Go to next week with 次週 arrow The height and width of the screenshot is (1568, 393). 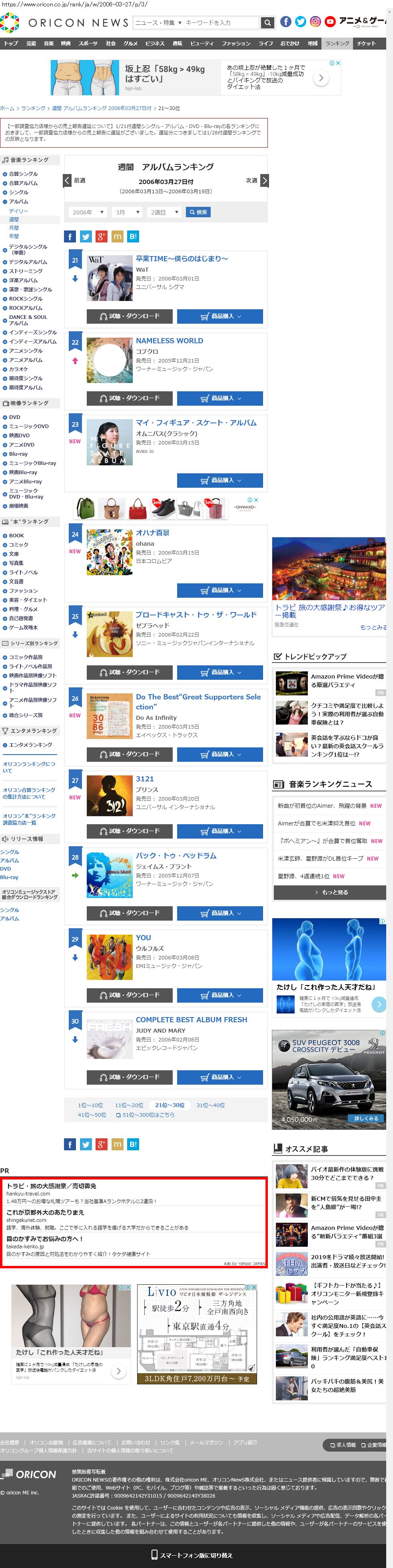pyautogui.click(x=264, y=180)
